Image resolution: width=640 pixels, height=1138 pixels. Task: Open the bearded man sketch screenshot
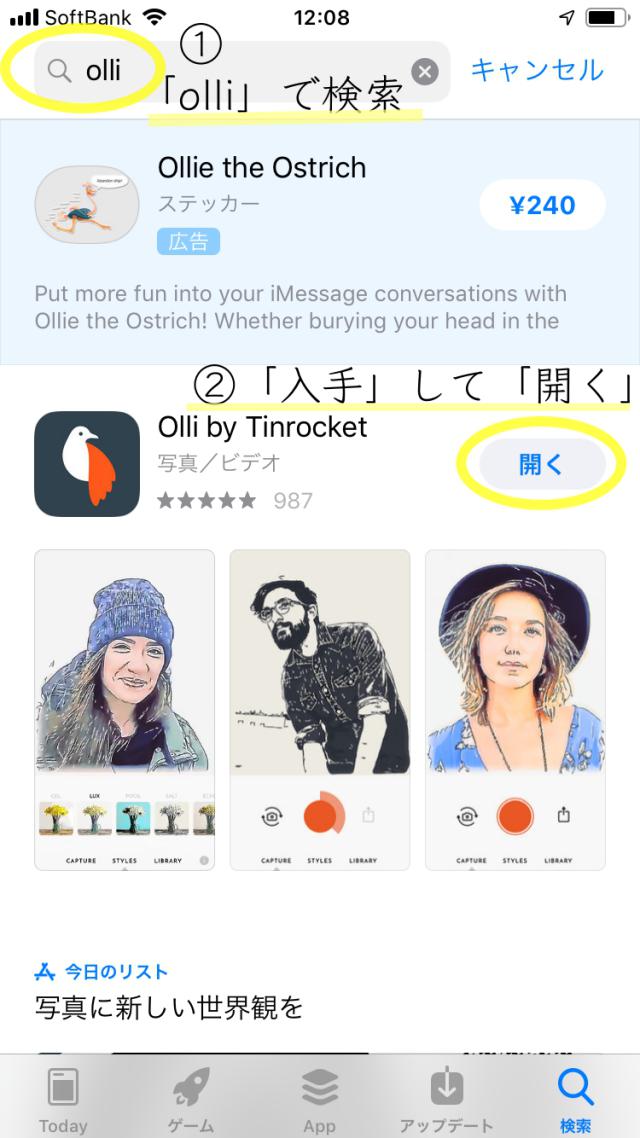click(x=320, y=709)
